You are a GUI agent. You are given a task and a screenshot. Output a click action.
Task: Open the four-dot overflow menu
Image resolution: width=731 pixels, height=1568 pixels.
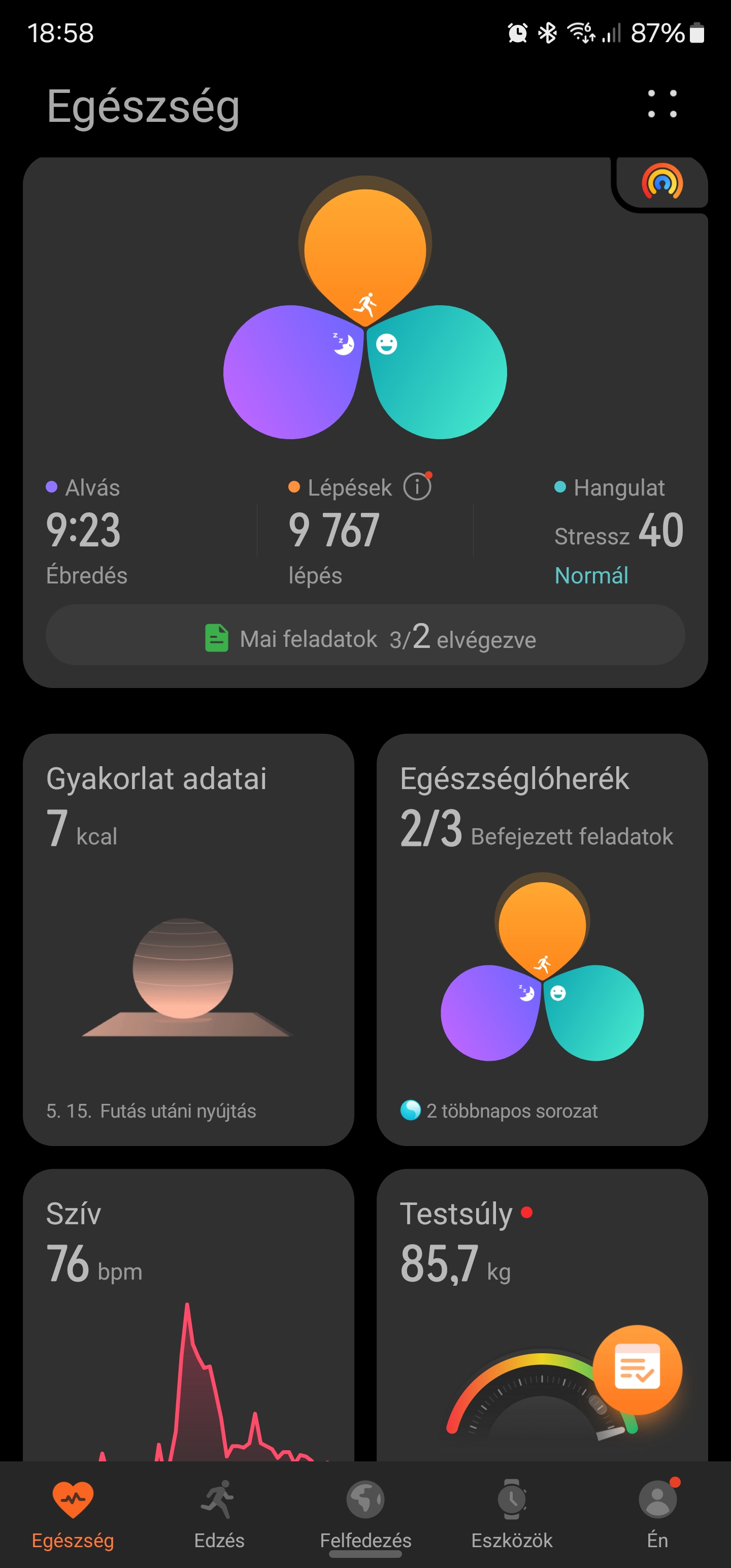click(661, 104)
